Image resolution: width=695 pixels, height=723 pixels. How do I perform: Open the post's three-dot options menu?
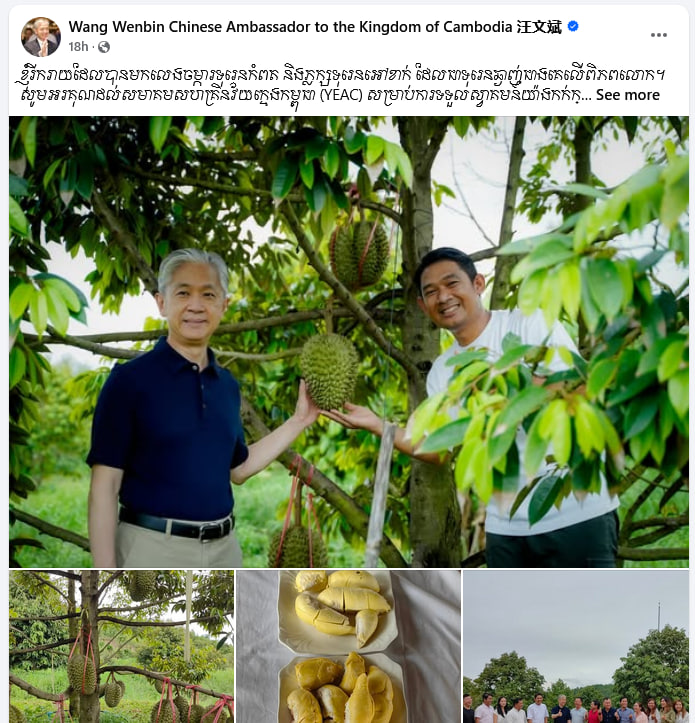point(658,35)
